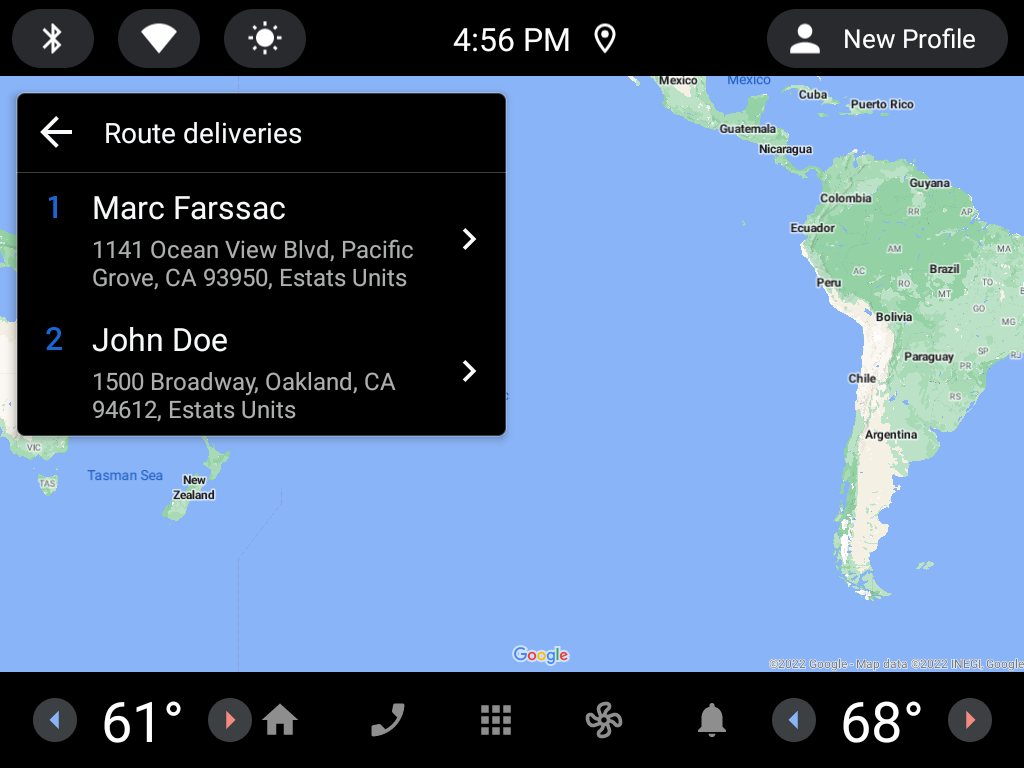The height and width of the screenshot is (768, 1024).
Task: Open Bluetooth settings
Action: coord(53,39)
